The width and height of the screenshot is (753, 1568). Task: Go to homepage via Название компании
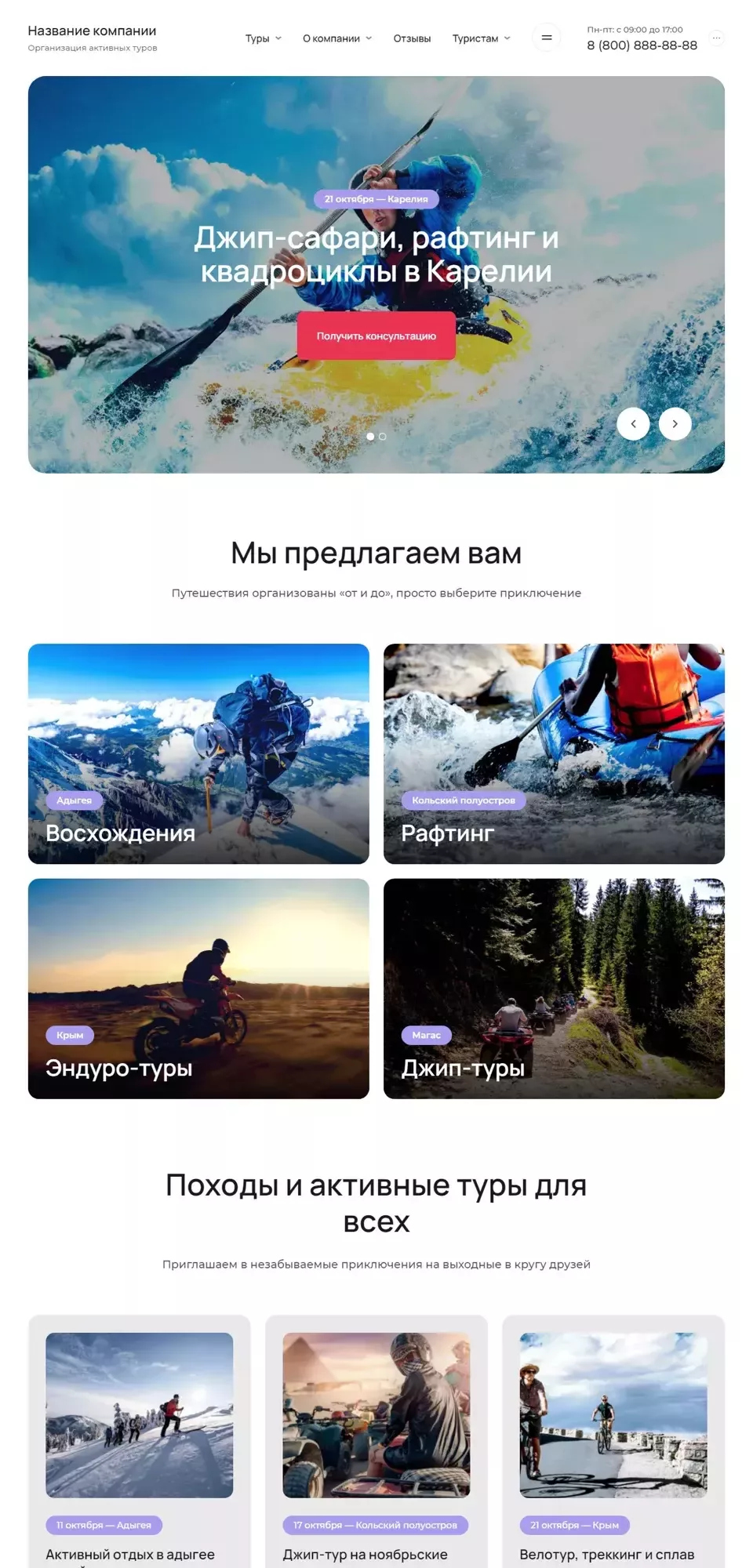click(x=92, y=31)
